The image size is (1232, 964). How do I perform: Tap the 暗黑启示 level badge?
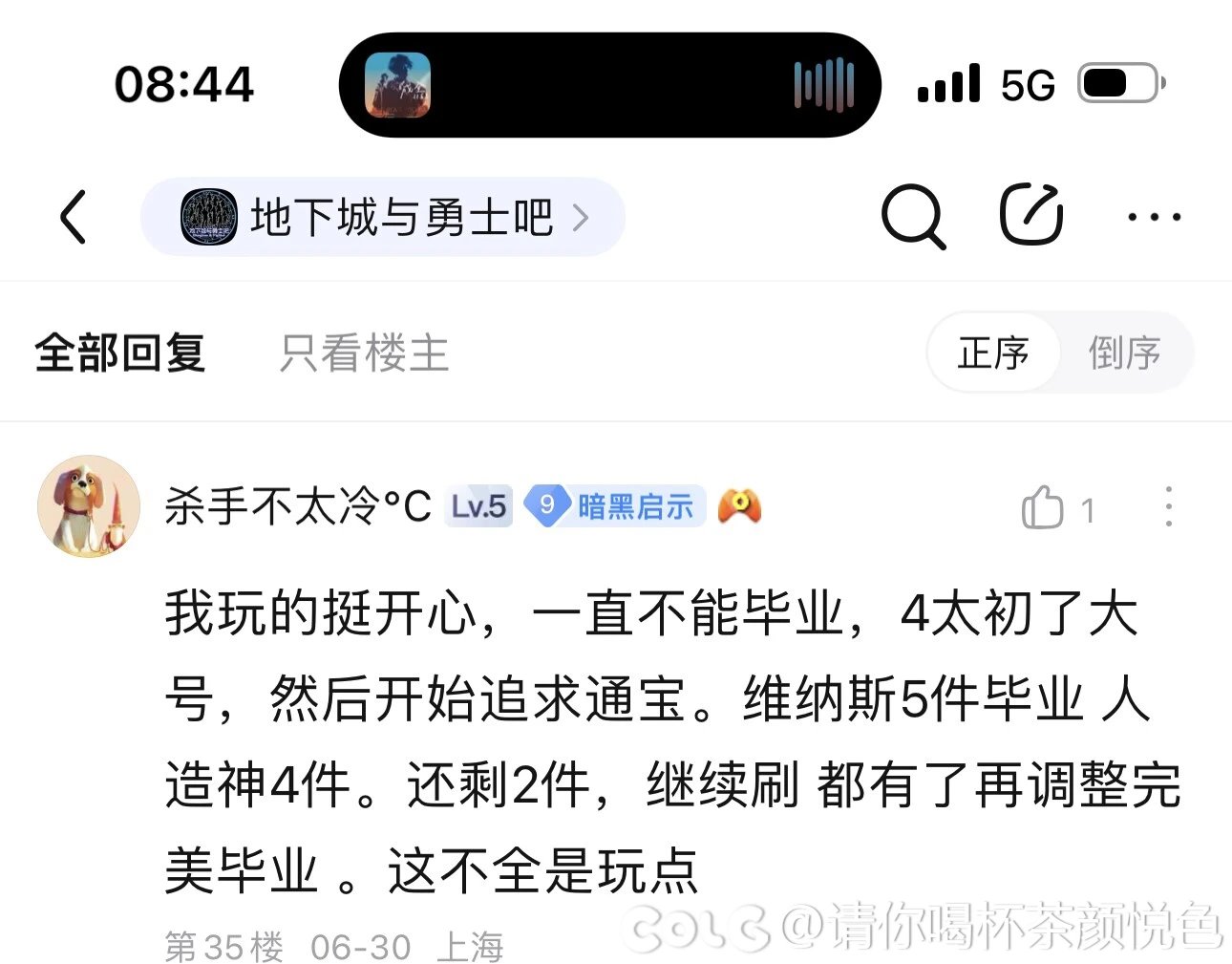[615, 506]
